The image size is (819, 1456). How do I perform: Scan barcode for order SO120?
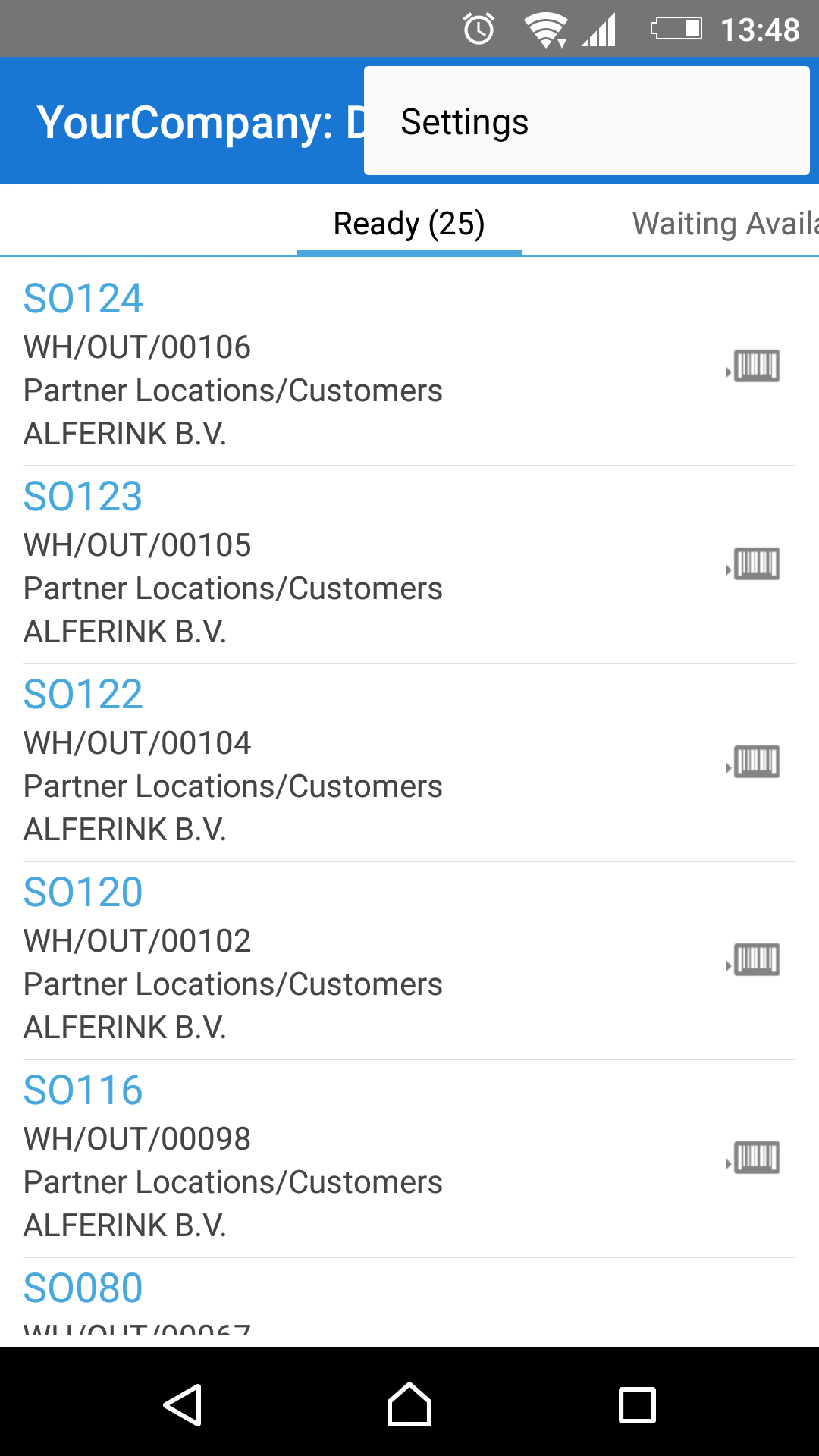click(x=752, y=960)
